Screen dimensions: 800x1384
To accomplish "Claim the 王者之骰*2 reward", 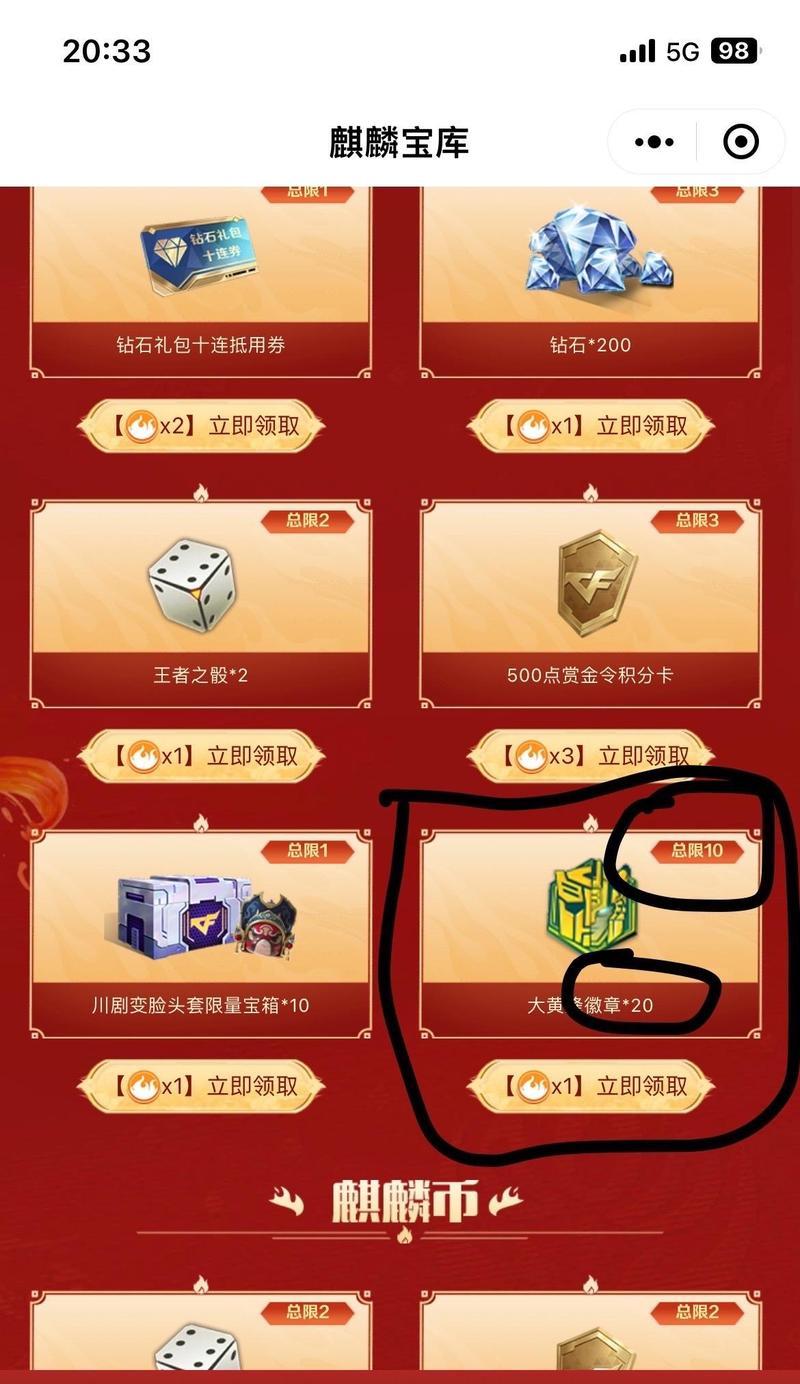I will click(202, 756).
